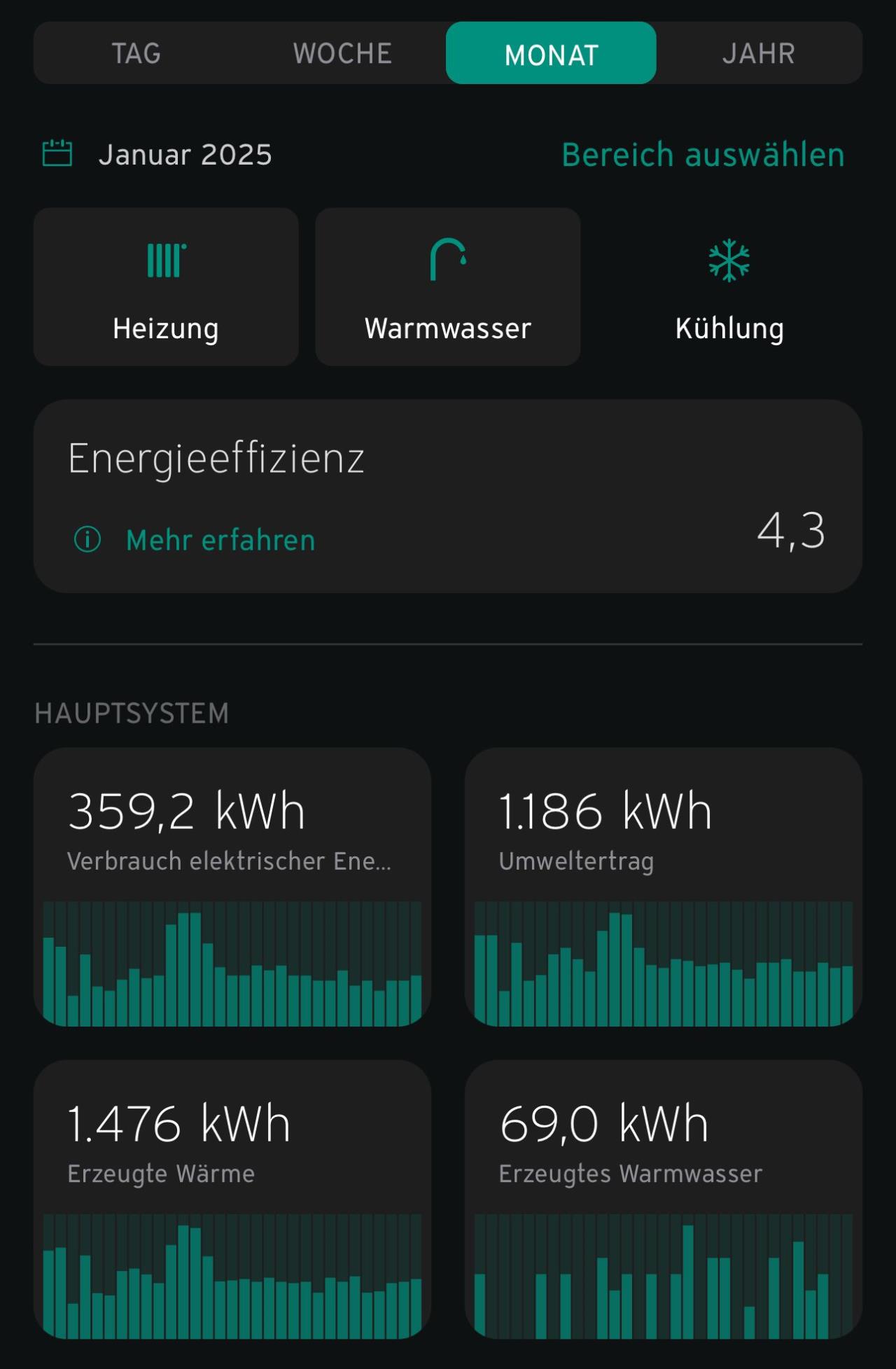Show details for Erzeugtes Warmwasser
This screenshot has width=896, height=1369.
tap(663, 1199)
